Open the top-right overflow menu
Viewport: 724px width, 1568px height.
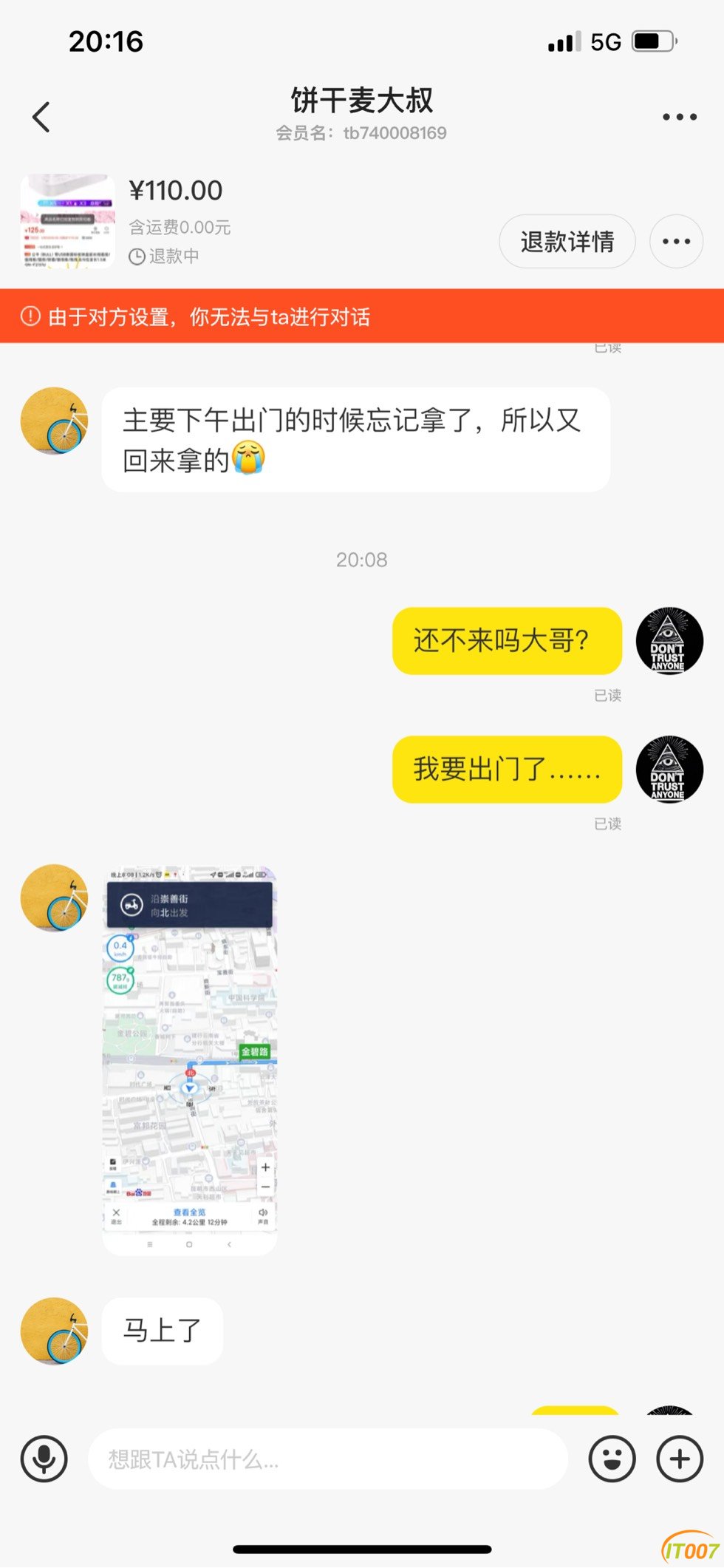click(679, 117)
